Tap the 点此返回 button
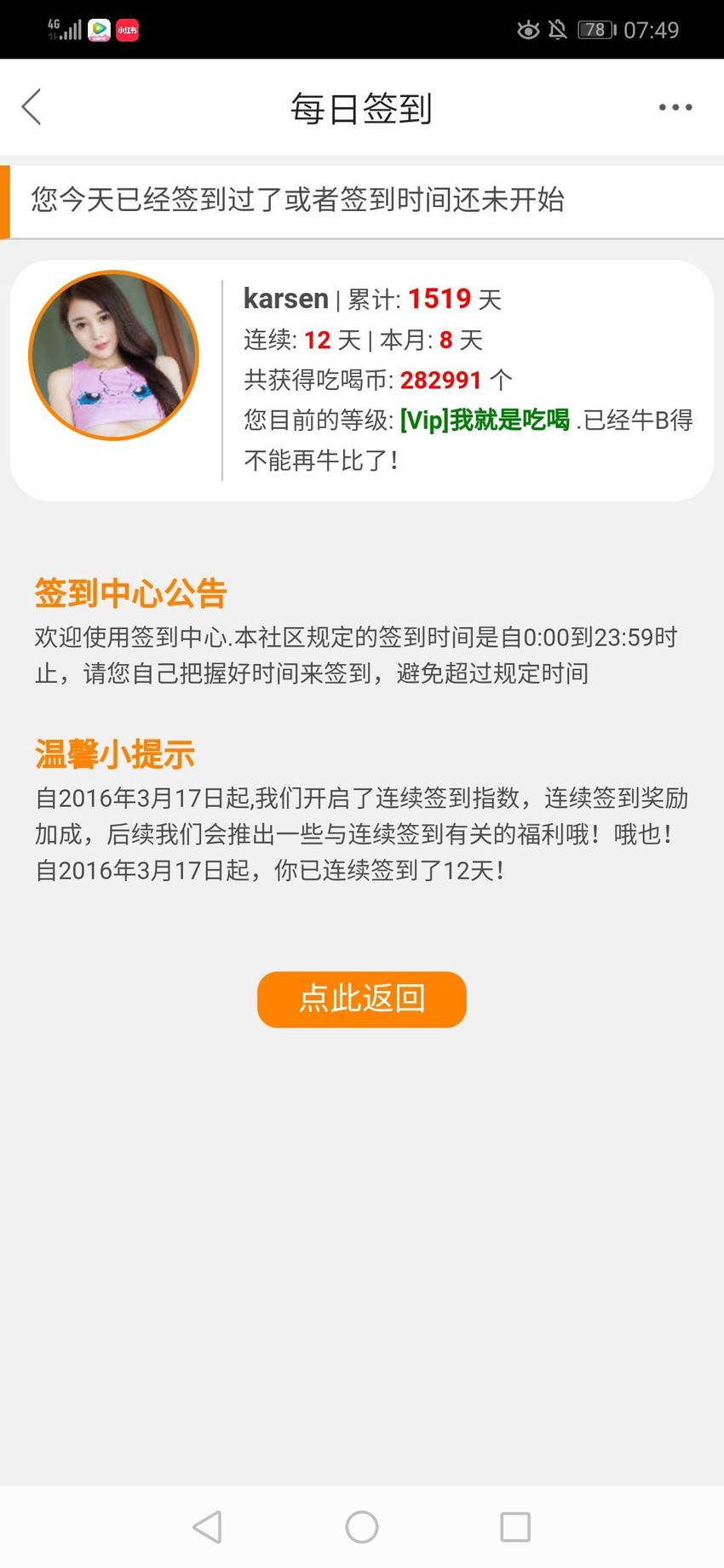The height and width of the screenshot is (1568, 724). (x=362, y=999)
